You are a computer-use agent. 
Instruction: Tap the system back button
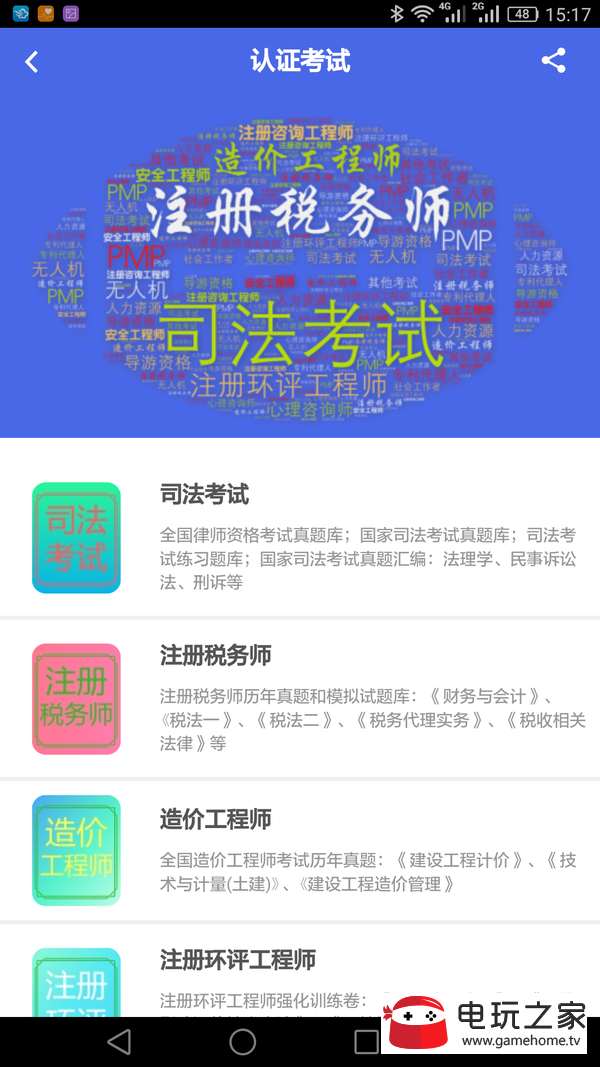[x=119, y=1042]
